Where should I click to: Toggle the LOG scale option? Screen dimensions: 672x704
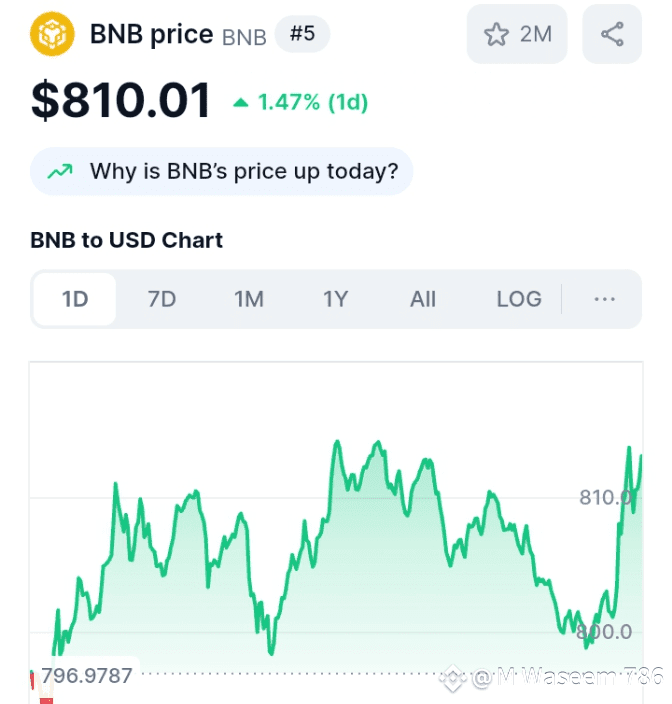[519, 299]
